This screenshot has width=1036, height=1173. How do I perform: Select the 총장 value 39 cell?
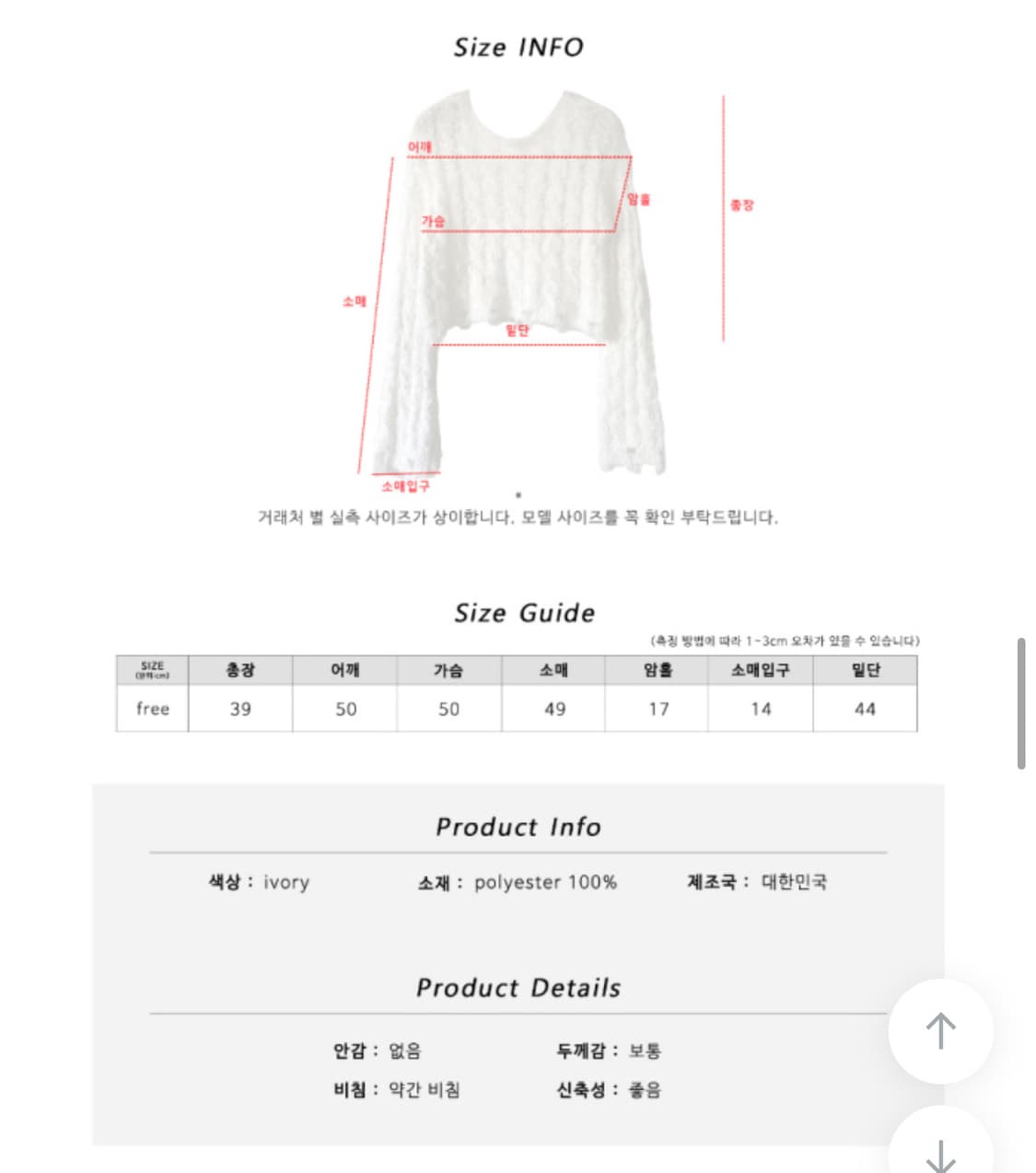[239, 708]
